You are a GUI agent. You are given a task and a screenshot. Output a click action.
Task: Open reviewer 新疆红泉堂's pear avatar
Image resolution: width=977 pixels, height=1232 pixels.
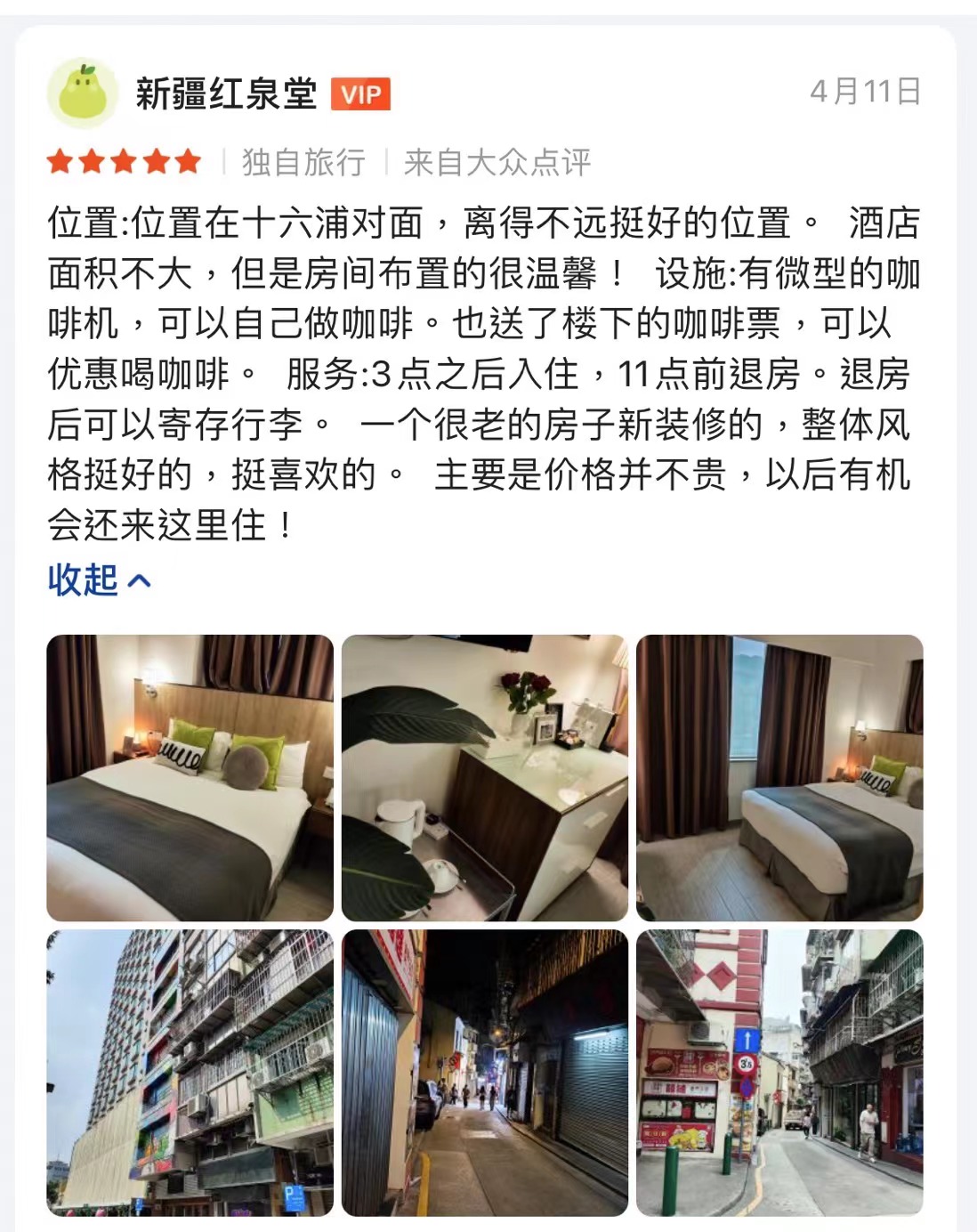click(x=83, y=93)
